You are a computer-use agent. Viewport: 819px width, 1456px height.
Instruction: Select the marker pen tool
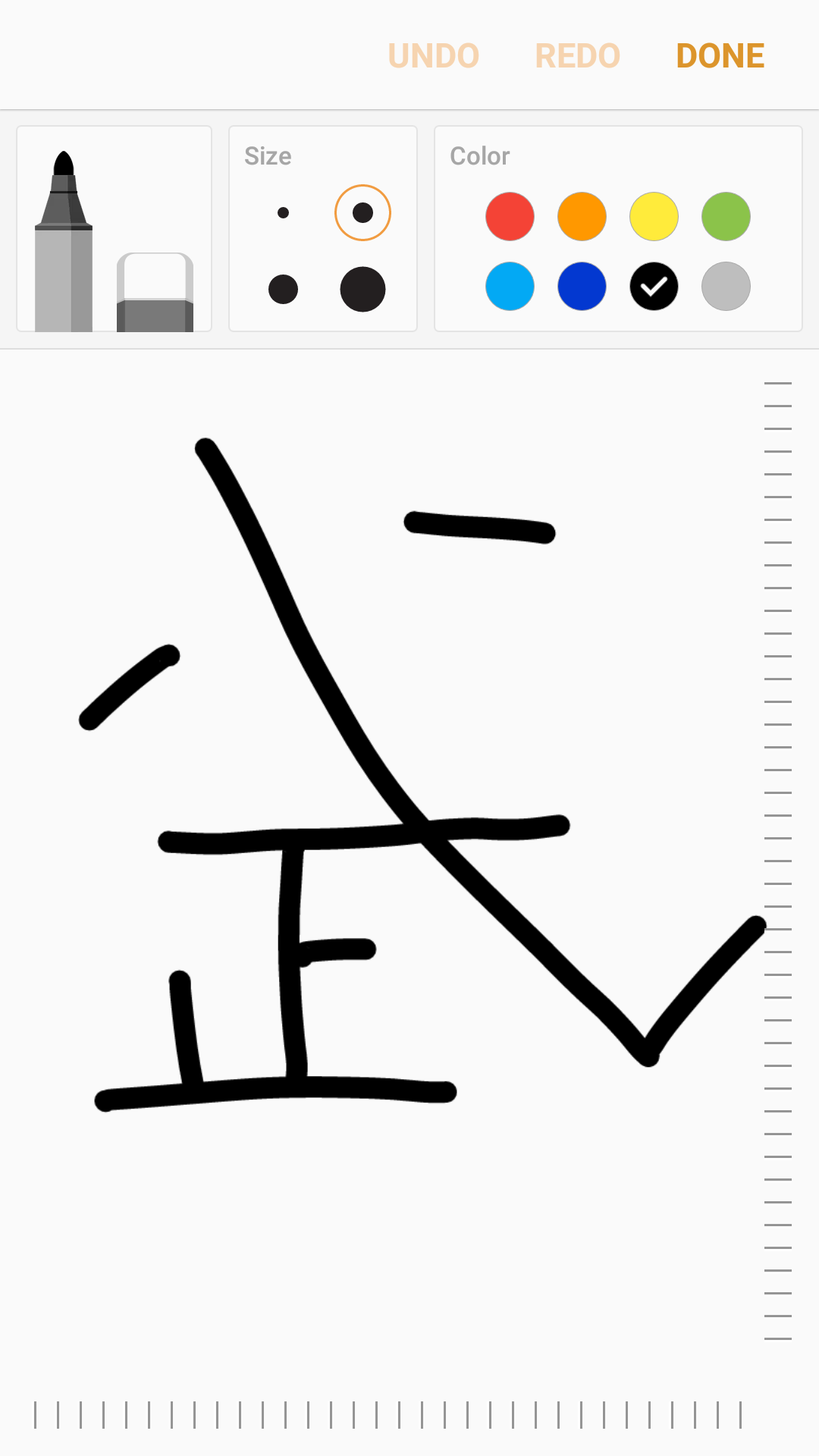tap(64, 241)
